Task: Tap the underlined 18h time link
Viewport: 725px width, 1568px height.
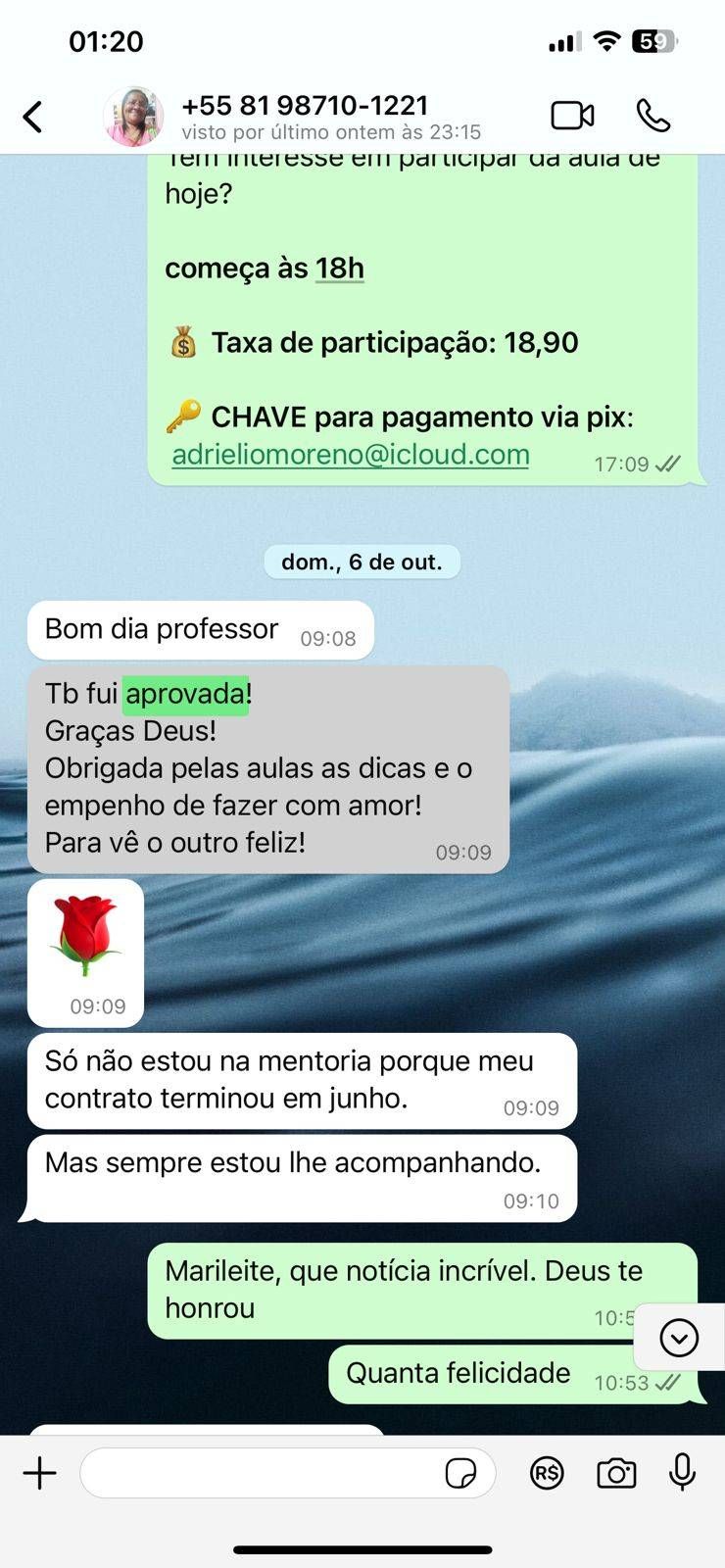Action: pos(339,269)
